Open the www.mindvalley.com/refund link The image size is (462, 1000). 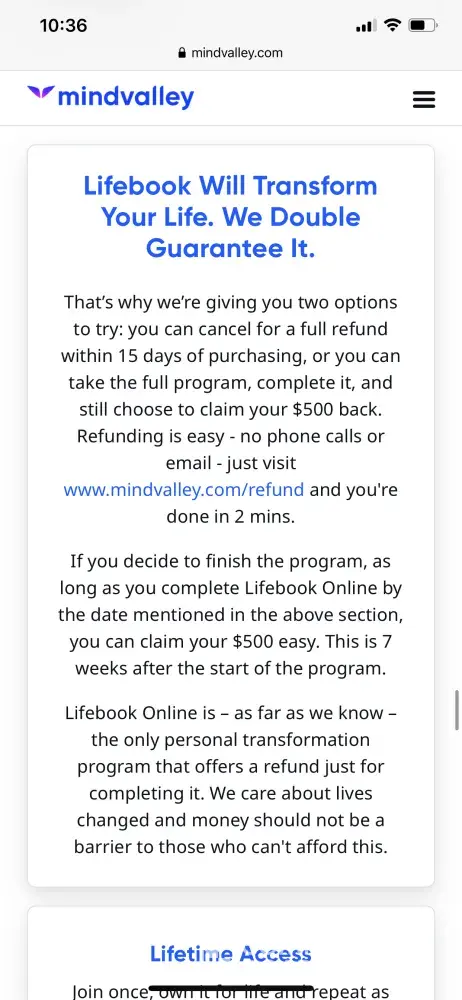point(184,490)
